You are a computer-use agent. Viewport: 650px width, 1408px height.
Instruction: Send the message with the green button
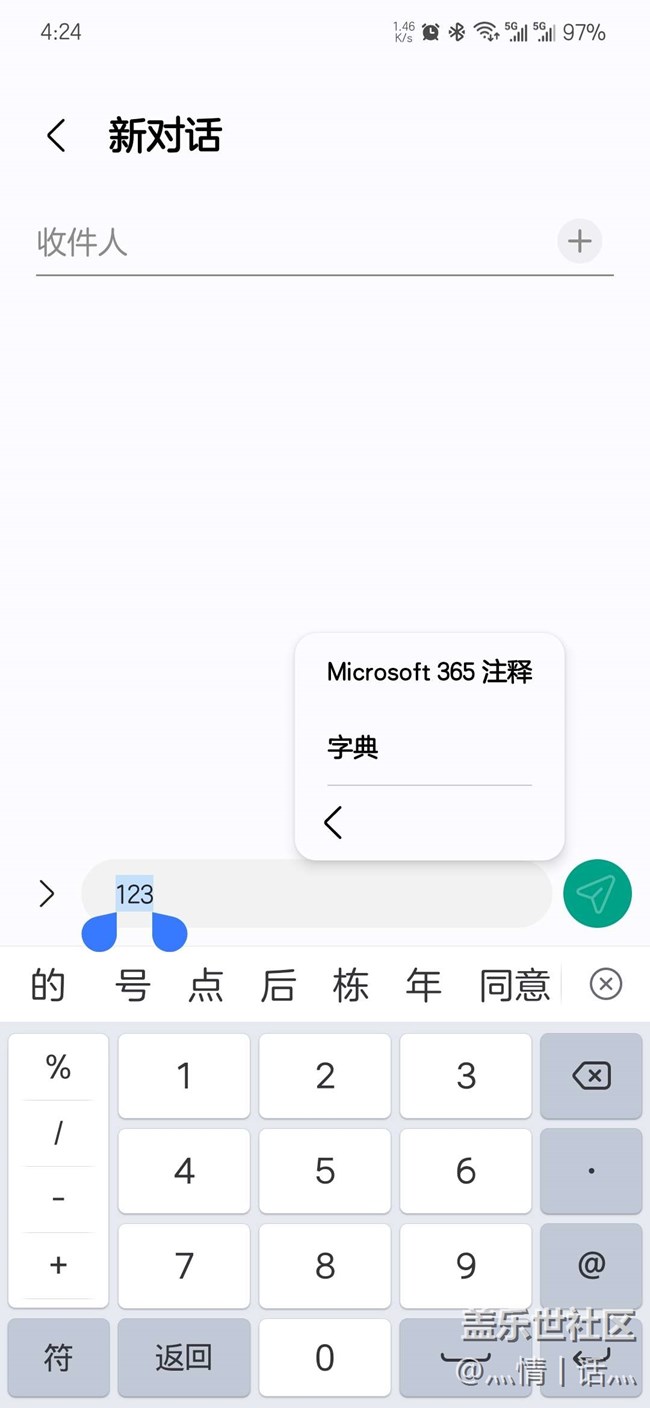pyautogui.click(x=597, y=893)
